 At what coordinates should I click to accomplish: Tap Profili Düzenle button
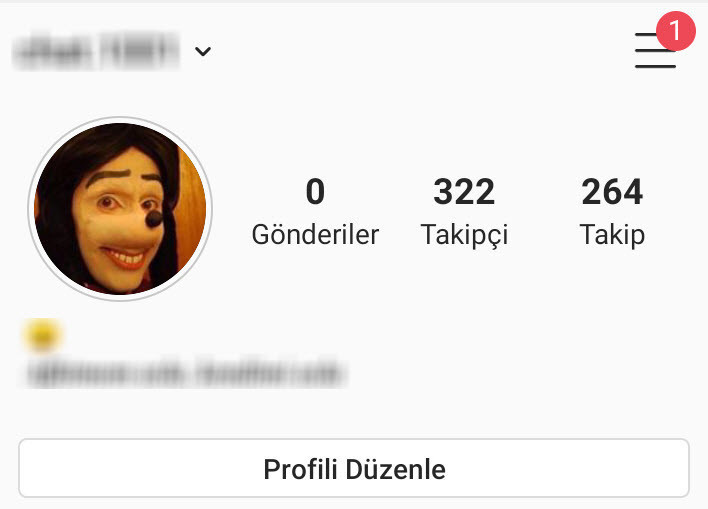pyautogui.click(x=354, y=468)
